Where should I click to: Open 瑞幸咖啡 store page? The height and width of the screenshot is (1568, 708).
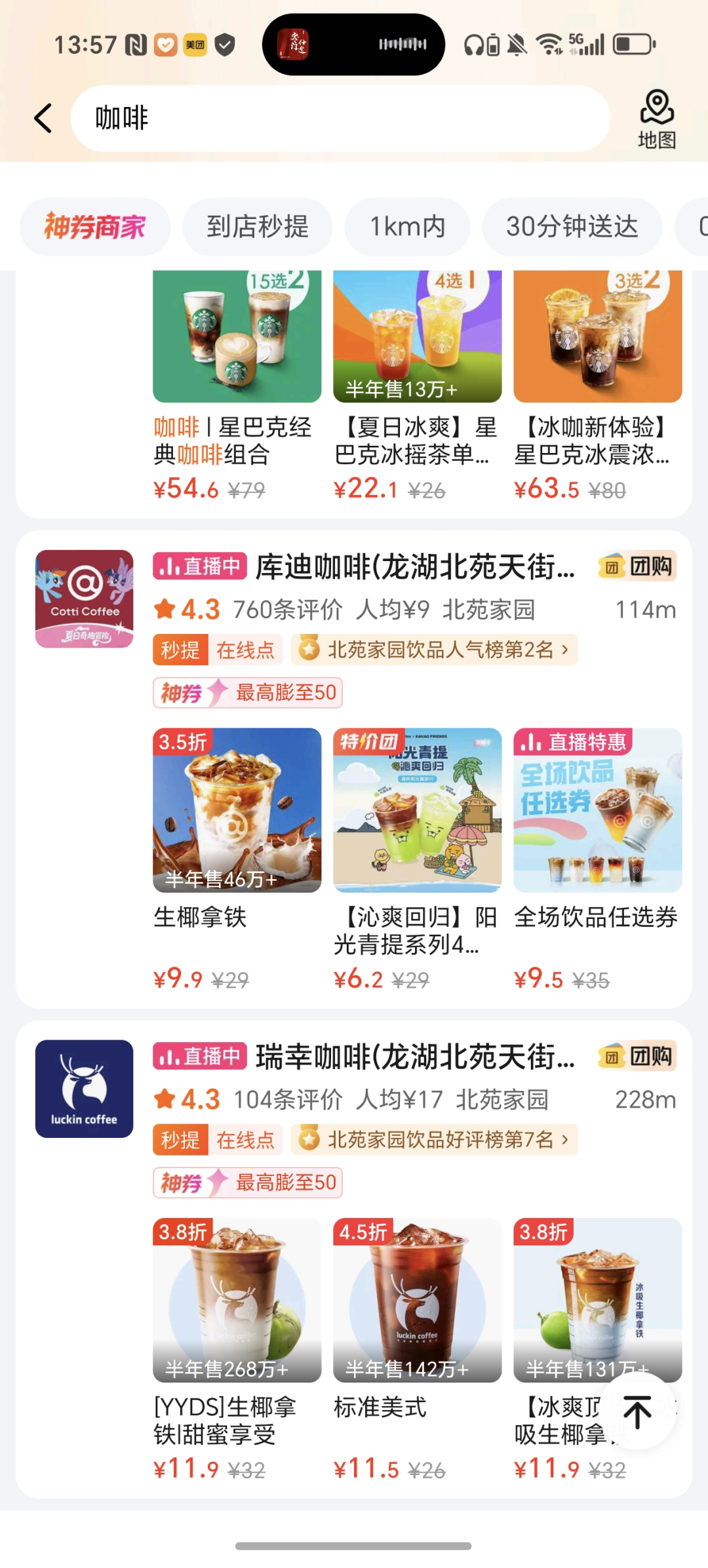point(414,1057)
